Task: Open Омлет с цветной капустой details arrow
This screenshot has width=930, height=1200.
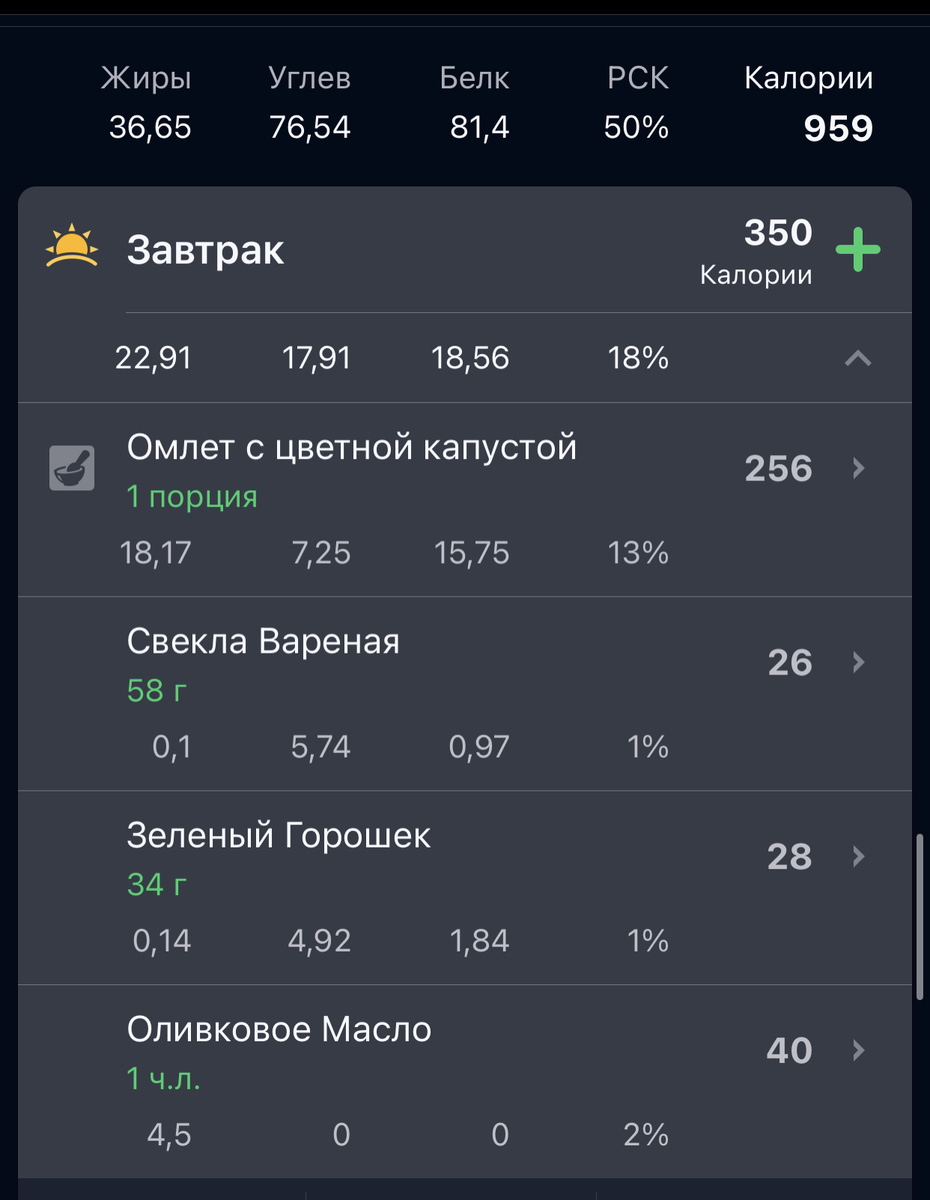Action: [x=858, y=468]
